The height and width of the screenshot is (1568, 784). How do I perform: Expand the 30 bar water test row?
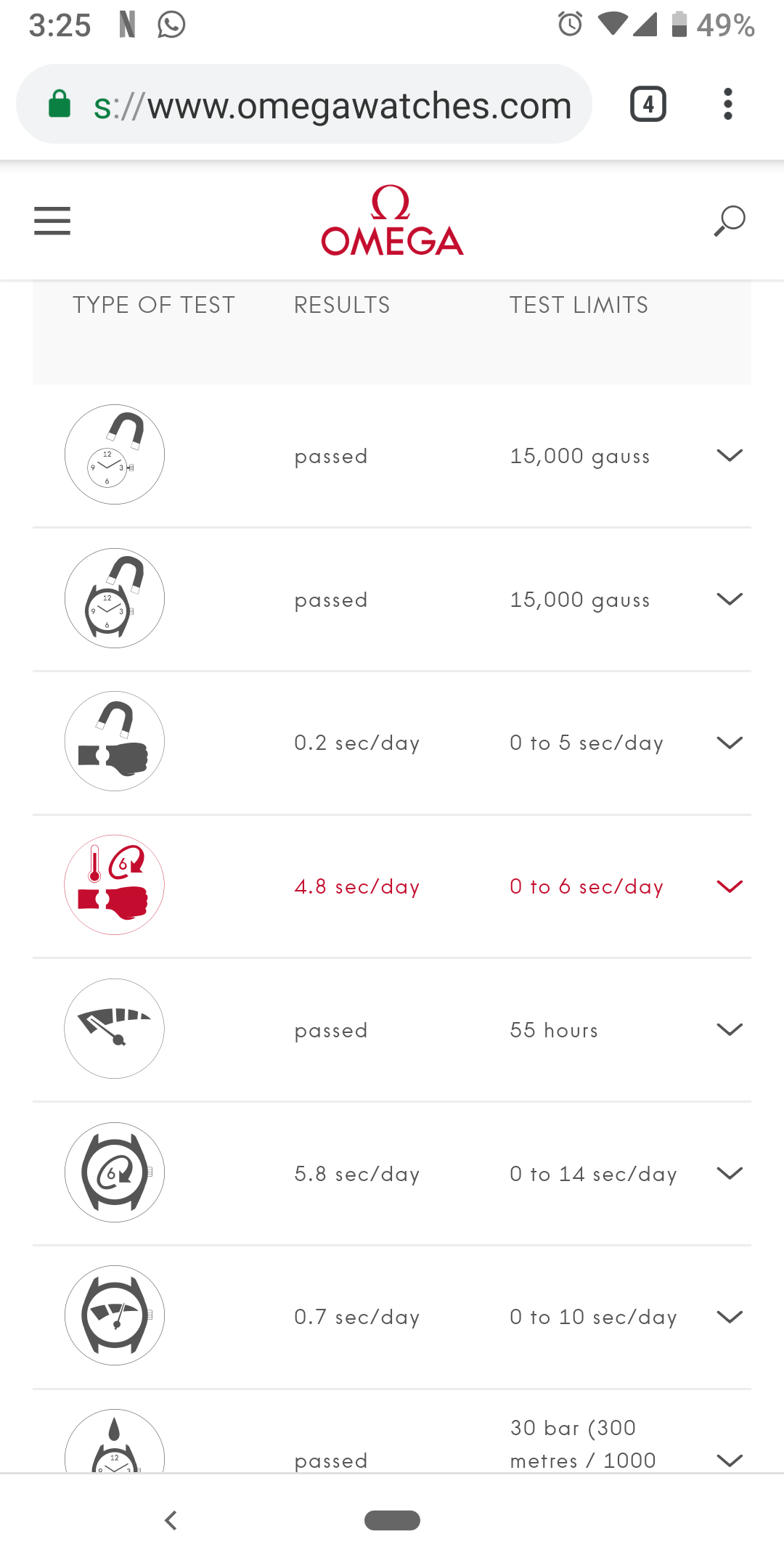[x=729, y=1459]
